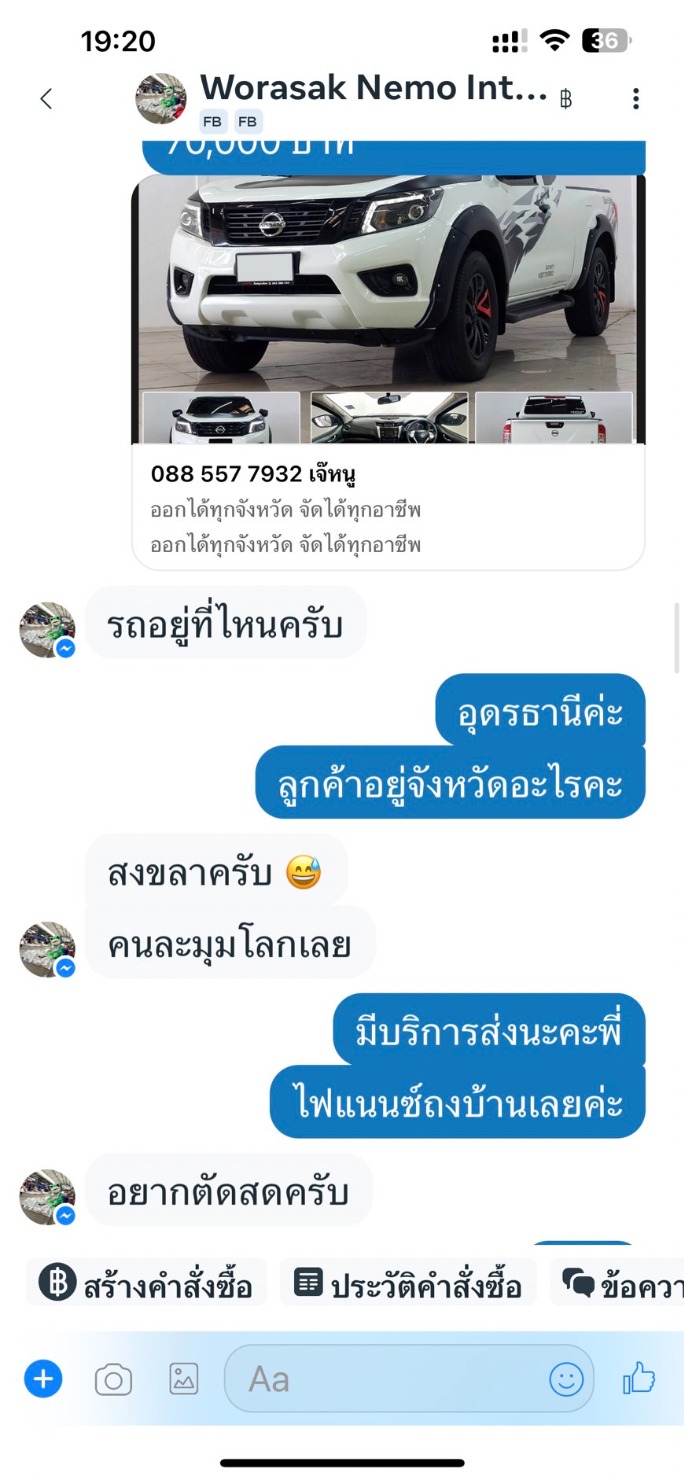Open the blue plus attachments menu
The width and height of the screenshot is (684, 1480).
click(x=43, y=1380)
